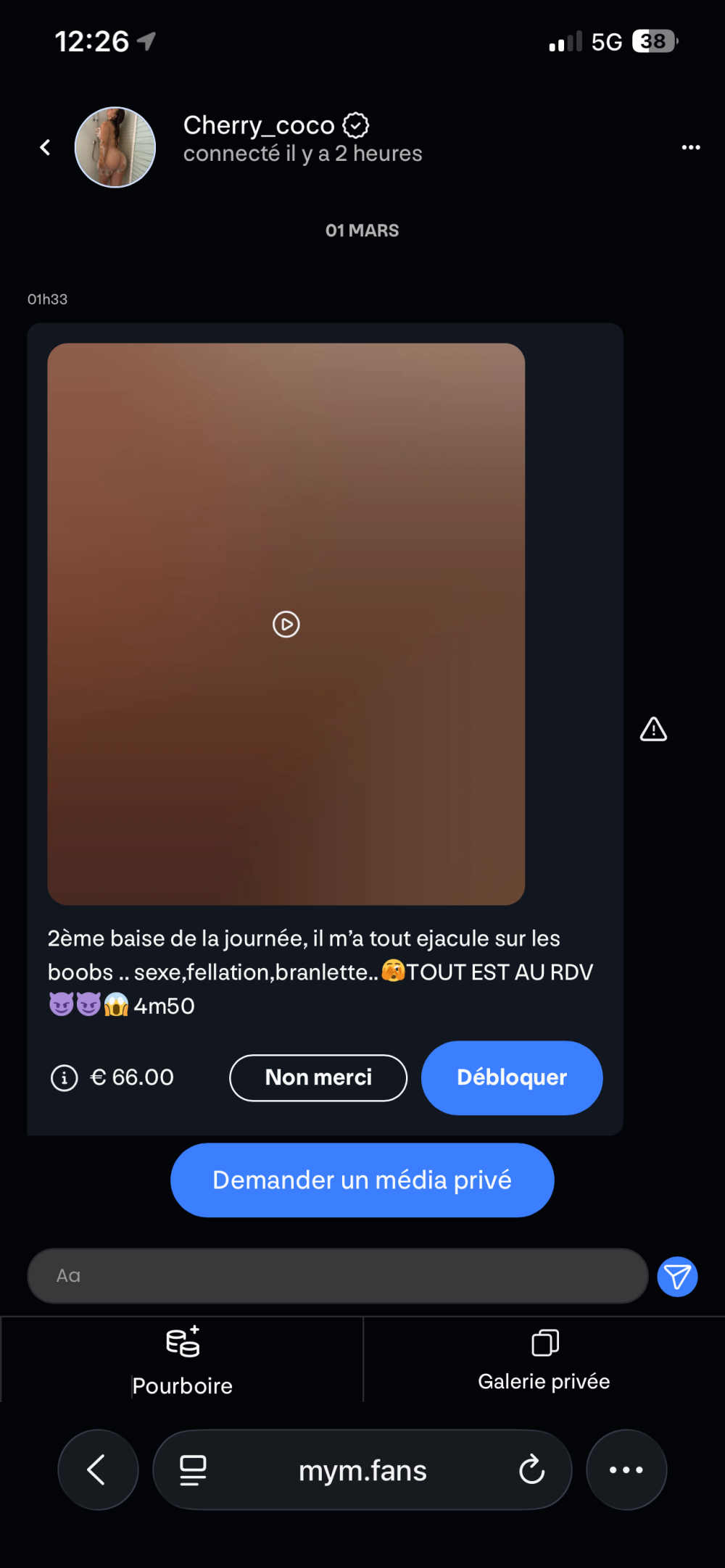
Task: Tap the browser back button
Action: coord(98,1470)
